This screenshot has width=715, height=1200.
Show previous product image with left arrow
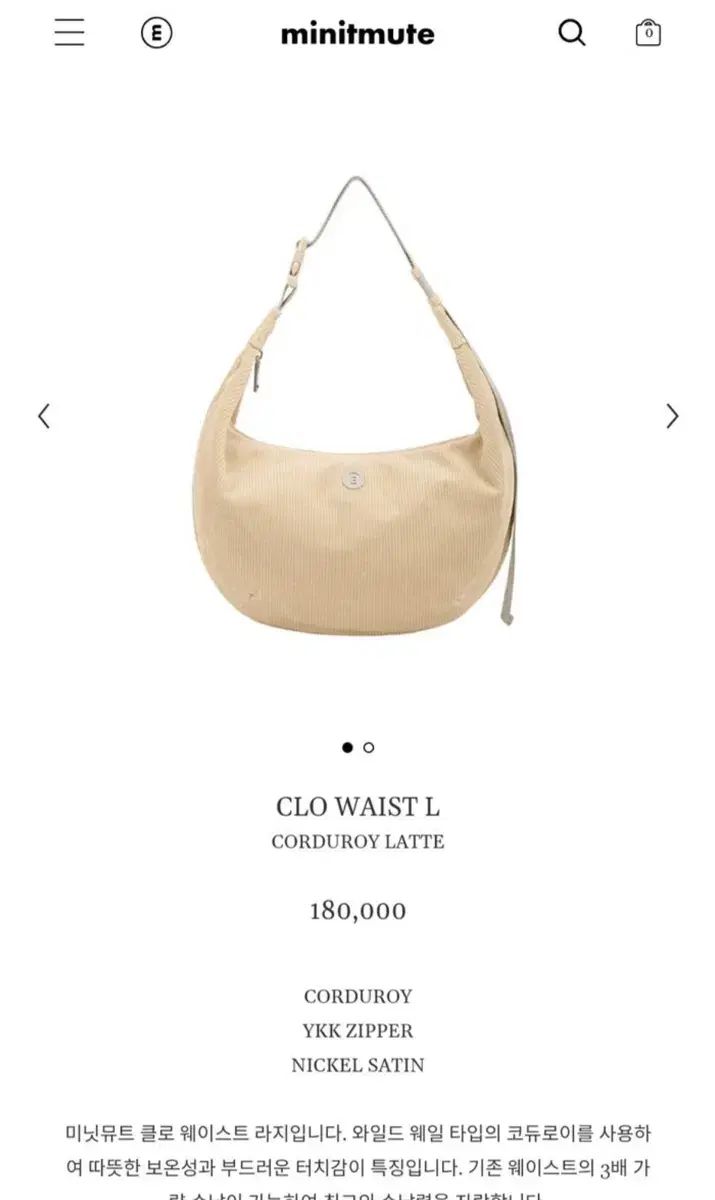44,416
